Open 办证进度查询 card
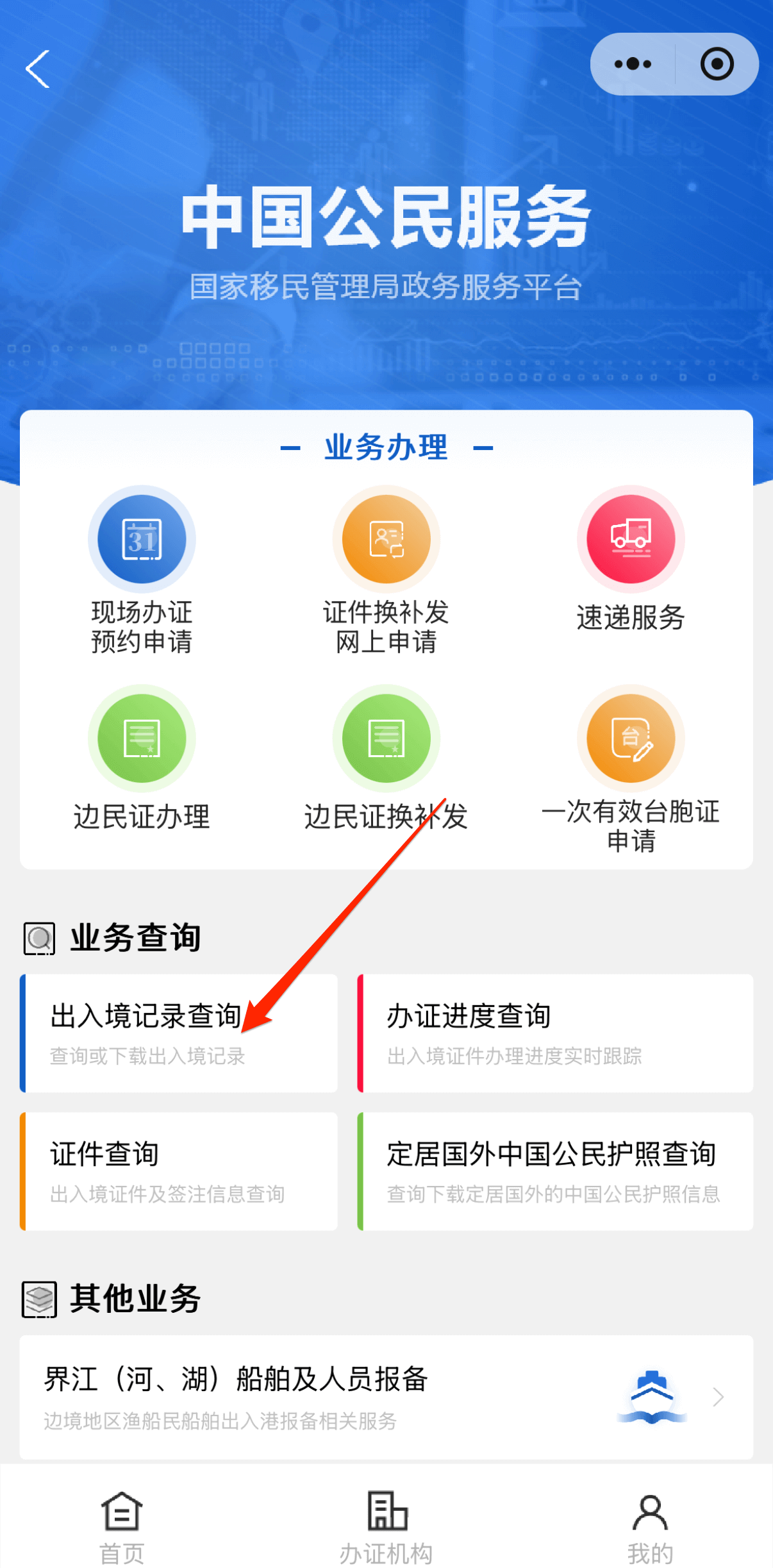Image resolution: width=773 pixels, height=1568 pixels. tap(555, 1033)
